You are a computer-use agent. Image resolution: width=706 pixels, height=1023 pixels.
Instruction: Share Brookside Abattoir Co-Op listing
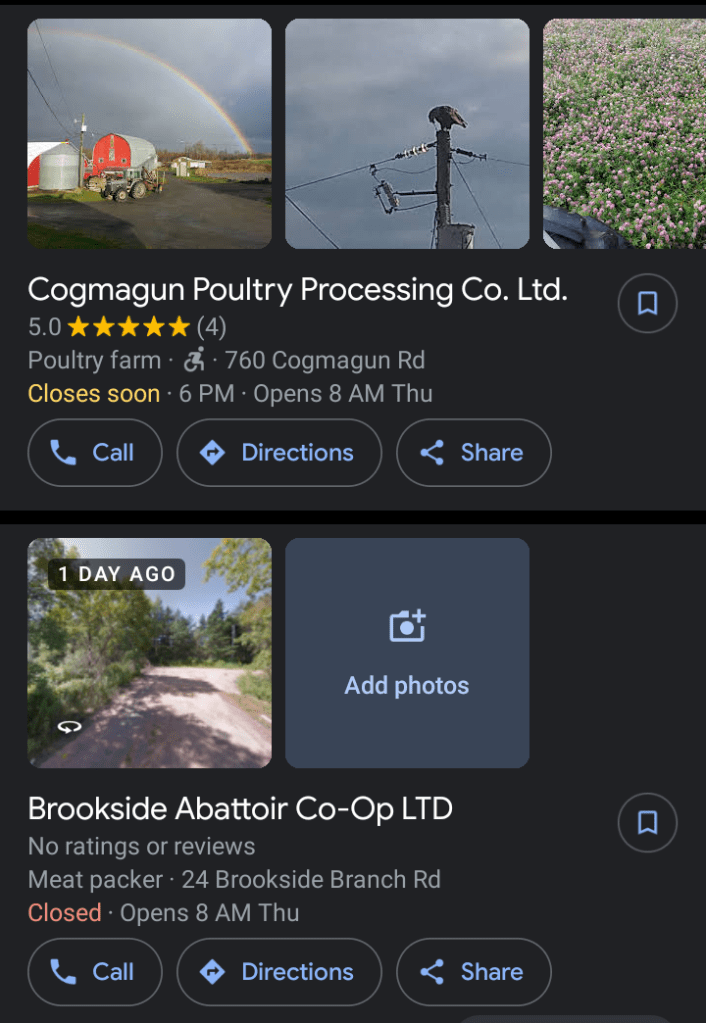tap(473, 972)
